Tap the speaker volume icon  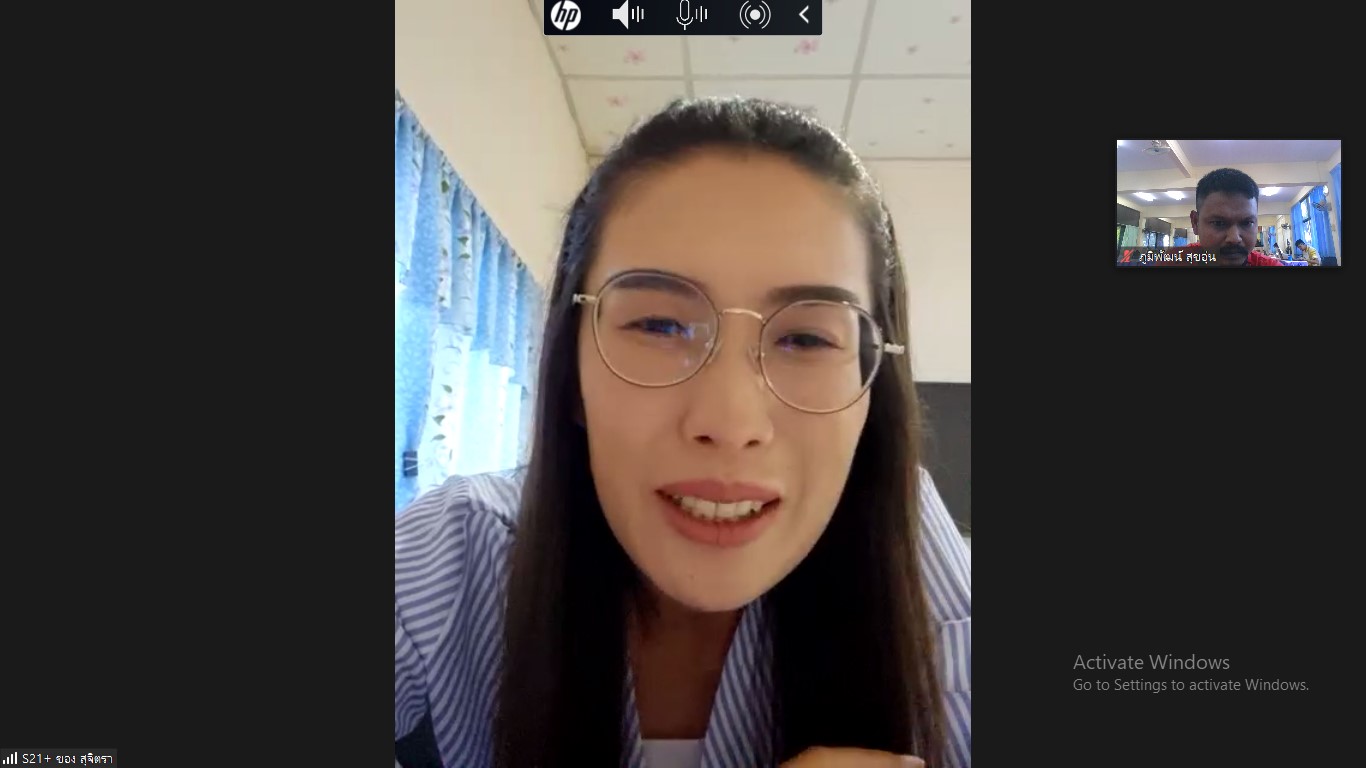tap(628, 15)
